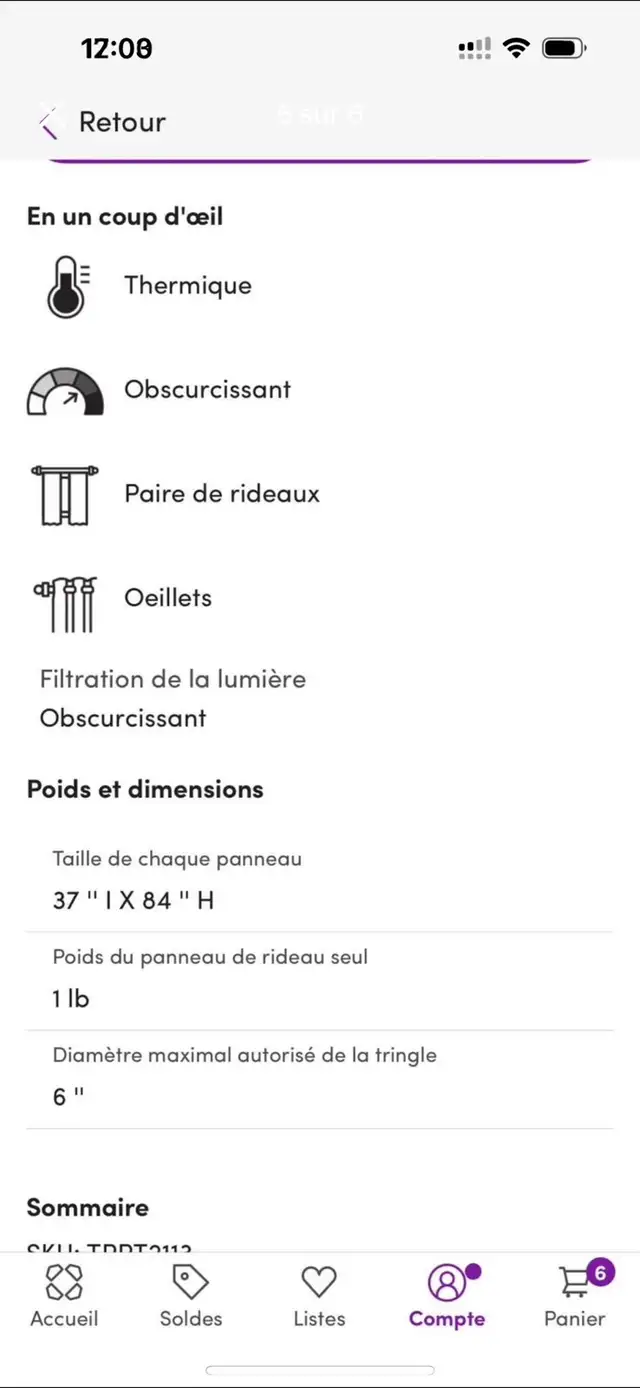The height and width of the screenshot is (1388, 640).
Task: Switch to the Listes tab
Action: (319, 1296)
